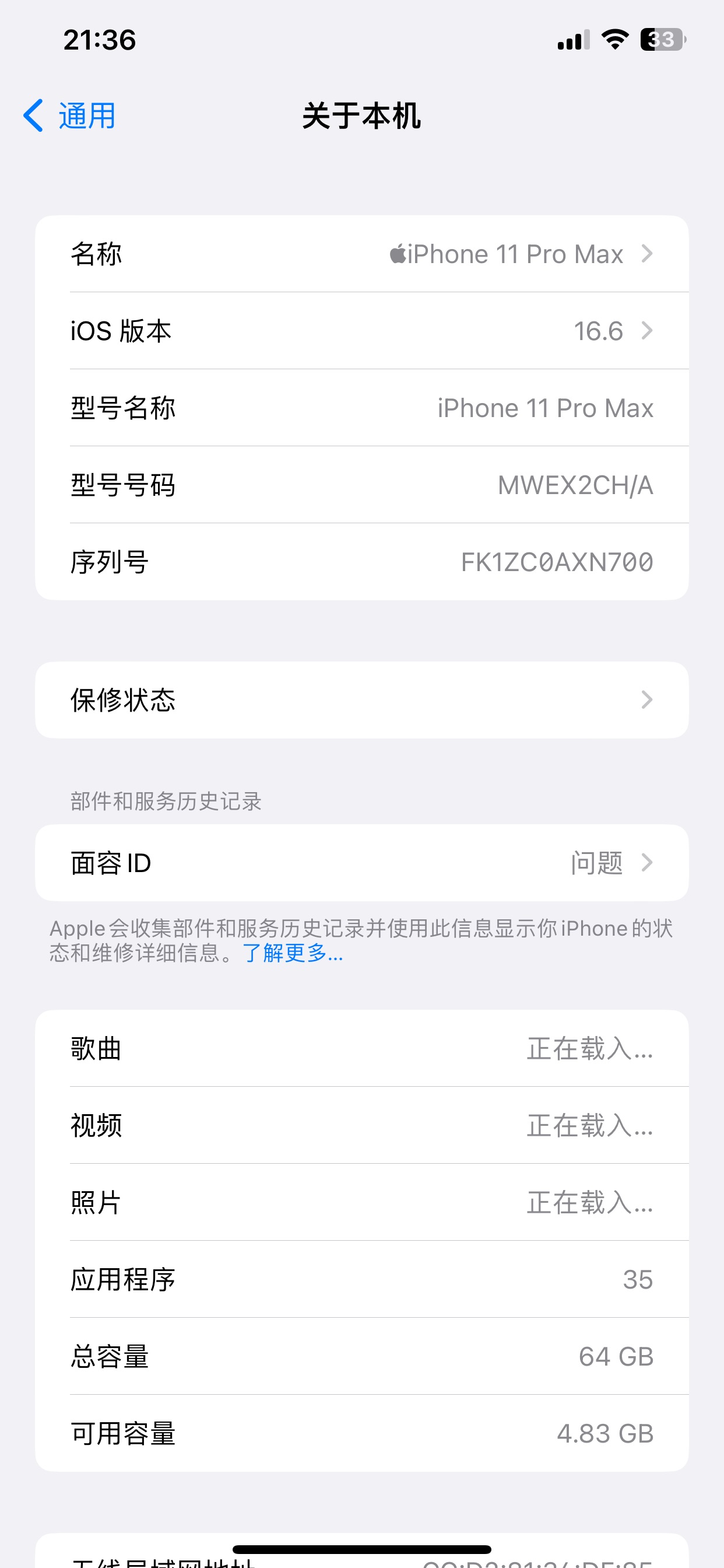Open the 面容 ID 问题 row
Viewport: 724px width, 1568px height.
tap(361, 863)
